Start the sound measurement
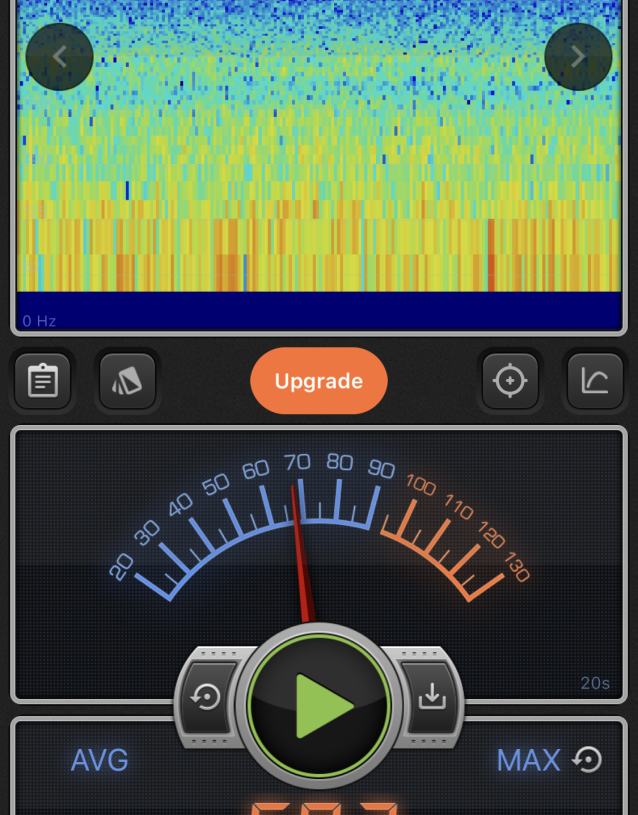 point(319,706)
